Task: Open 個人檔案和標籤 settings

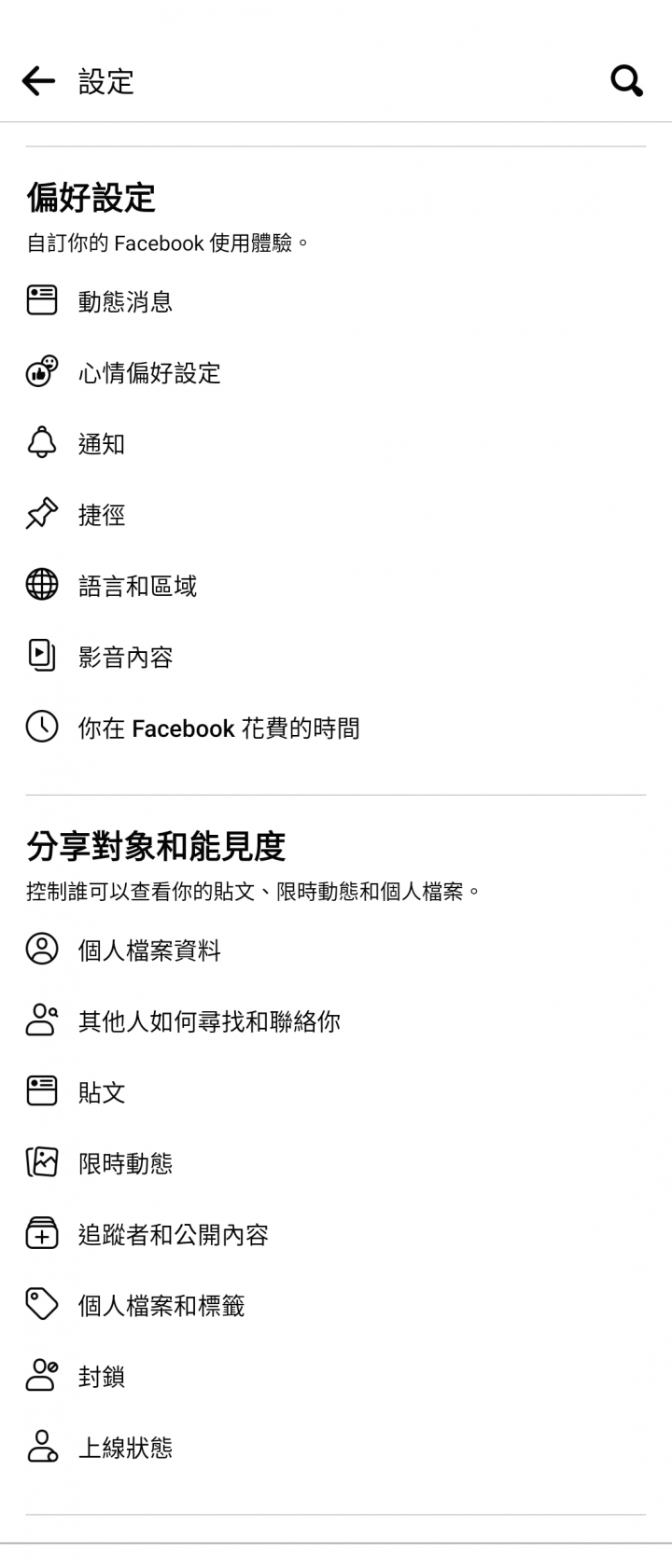Action: tap(161, 1305)
